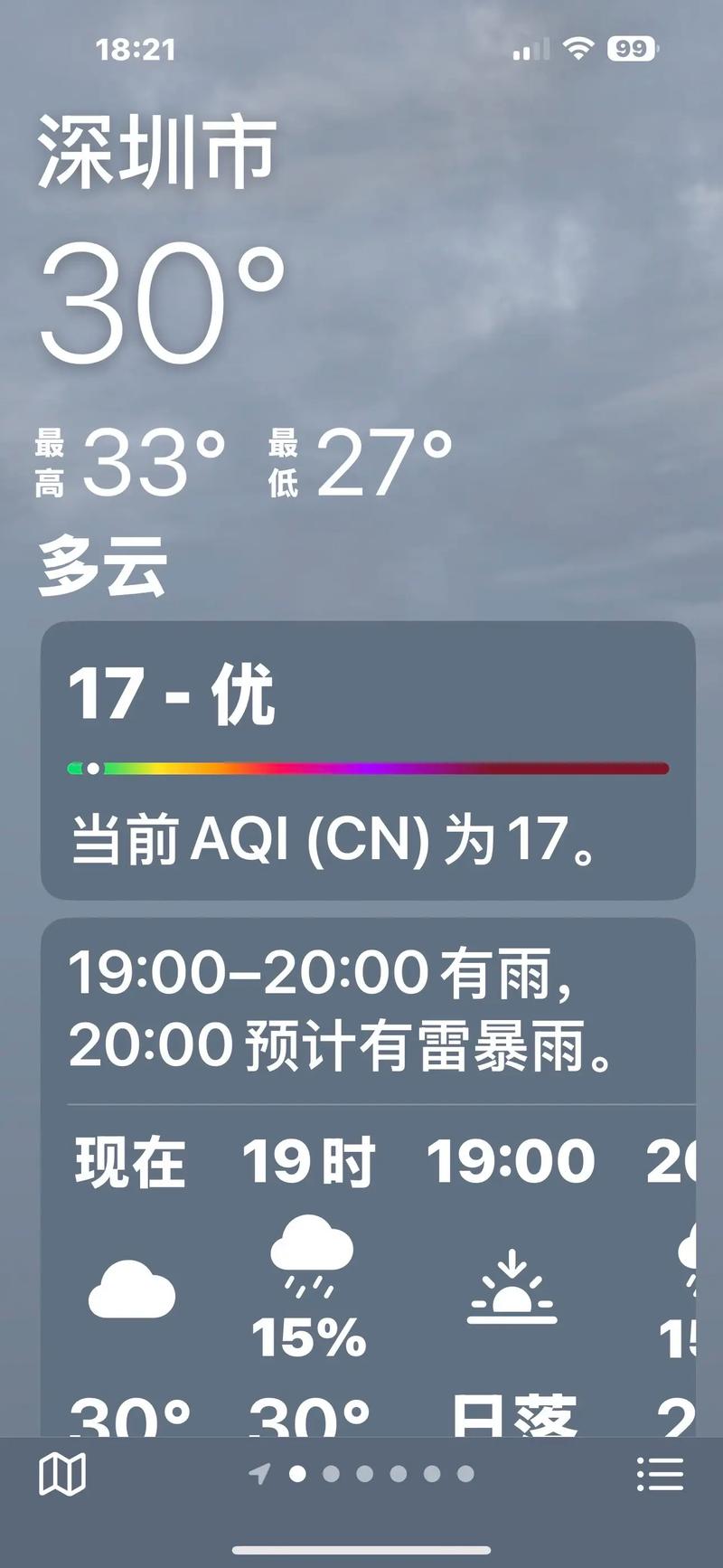The width and height of the screenshot is (723, 1568).
Task: Tap the cellular signal bars icon
Action: tap(532, 48)
